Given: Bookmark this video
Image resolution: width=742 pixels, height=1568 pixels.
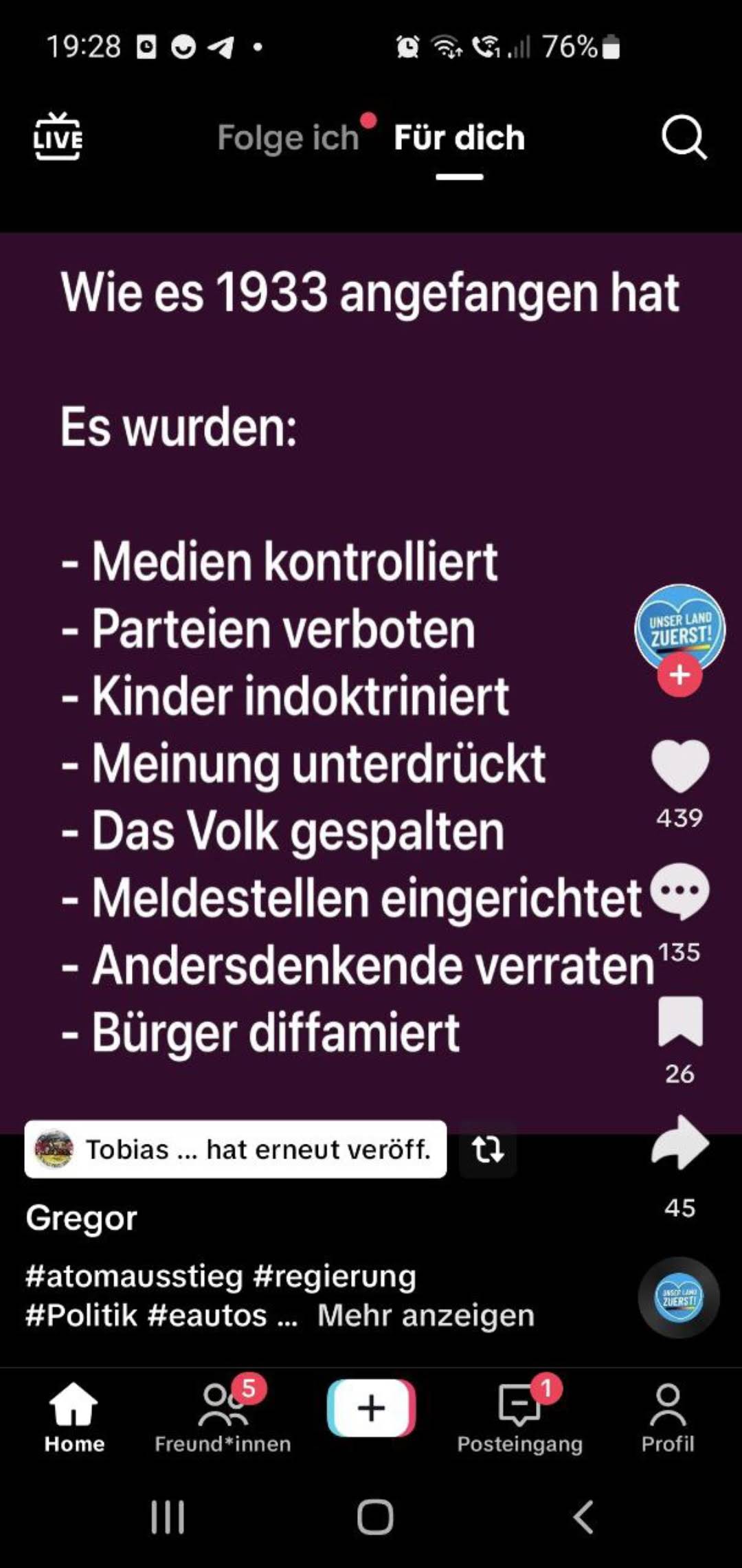Looking at the screenshot, I should tap(679, 1022).
